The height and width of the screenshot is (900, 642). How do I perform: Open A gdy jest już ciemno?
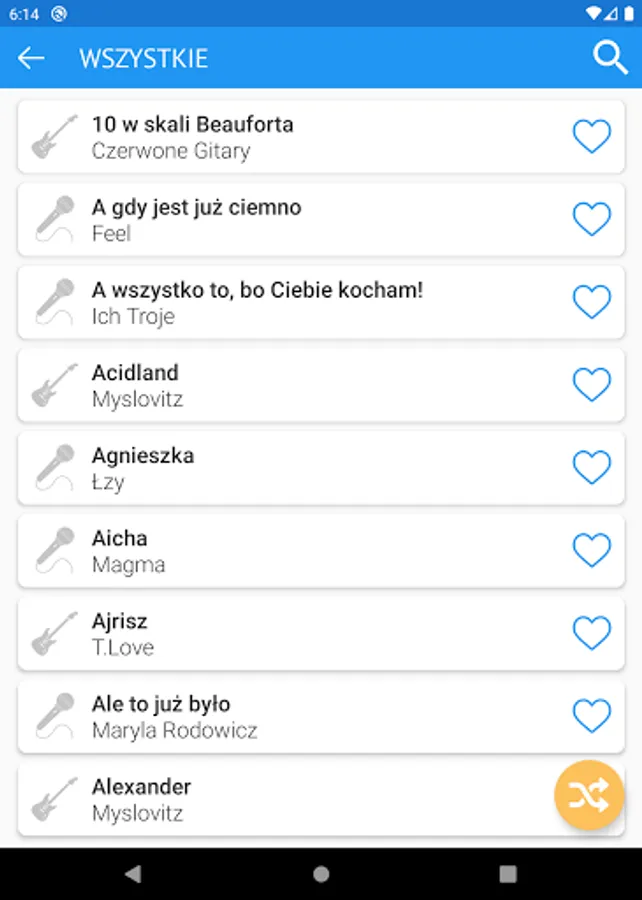pos(300,220)
